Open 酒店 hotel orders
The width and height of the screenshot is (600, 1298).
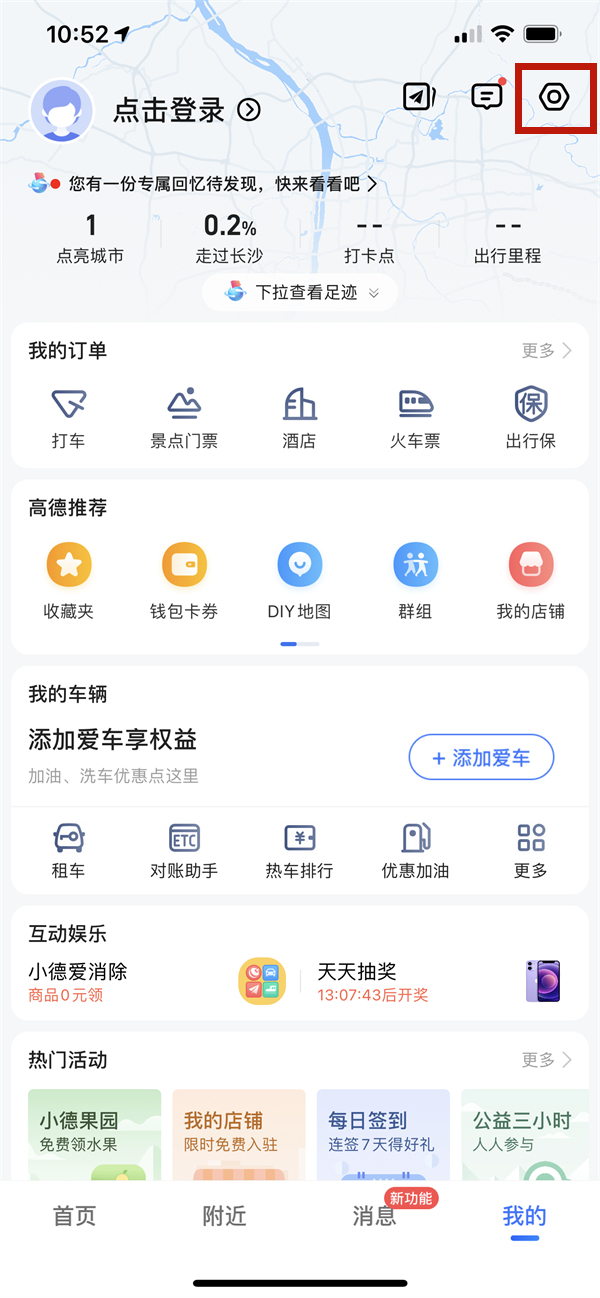click(x=300, y=417)
